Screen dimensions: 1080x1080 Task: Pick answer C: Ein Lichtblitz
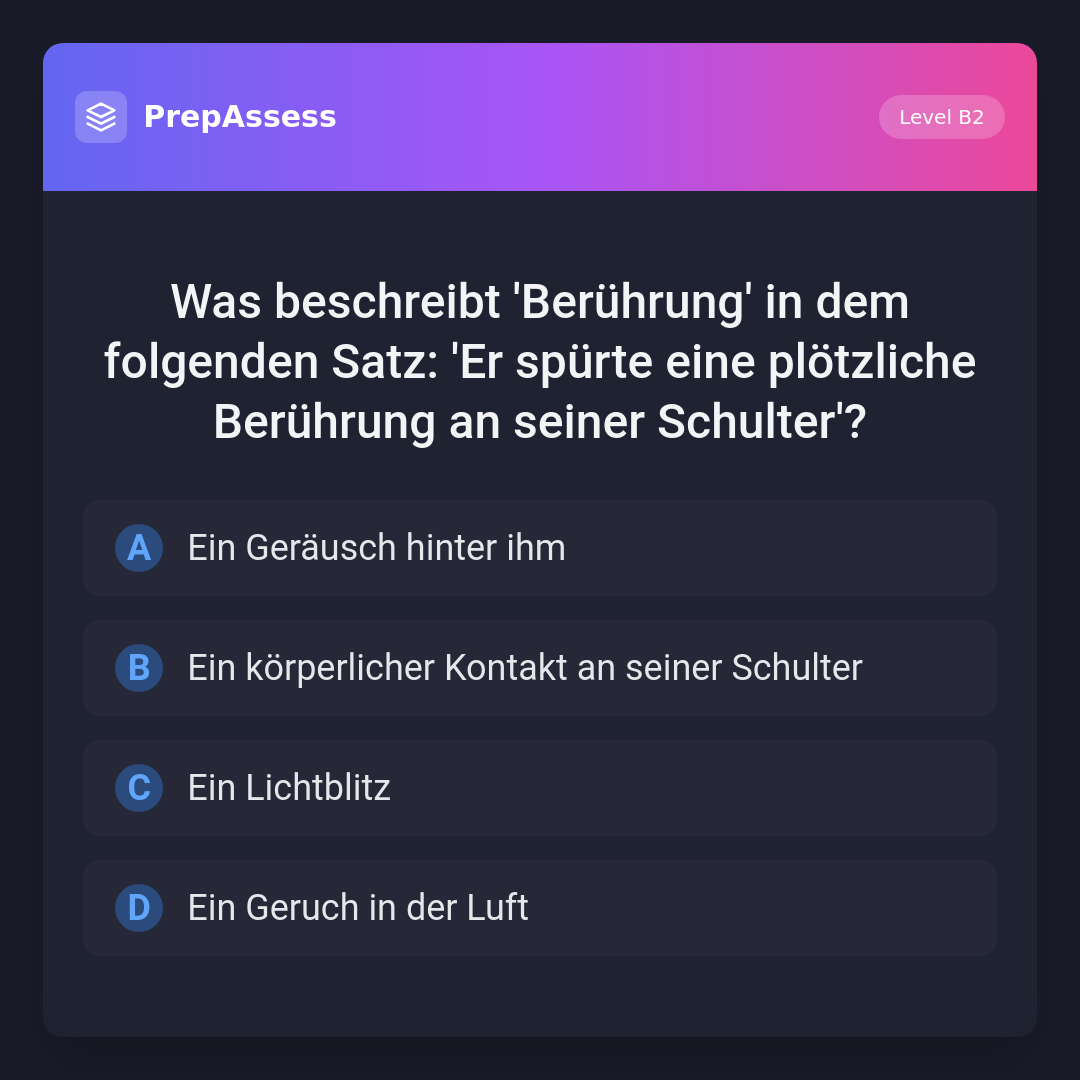click(540, 788)
